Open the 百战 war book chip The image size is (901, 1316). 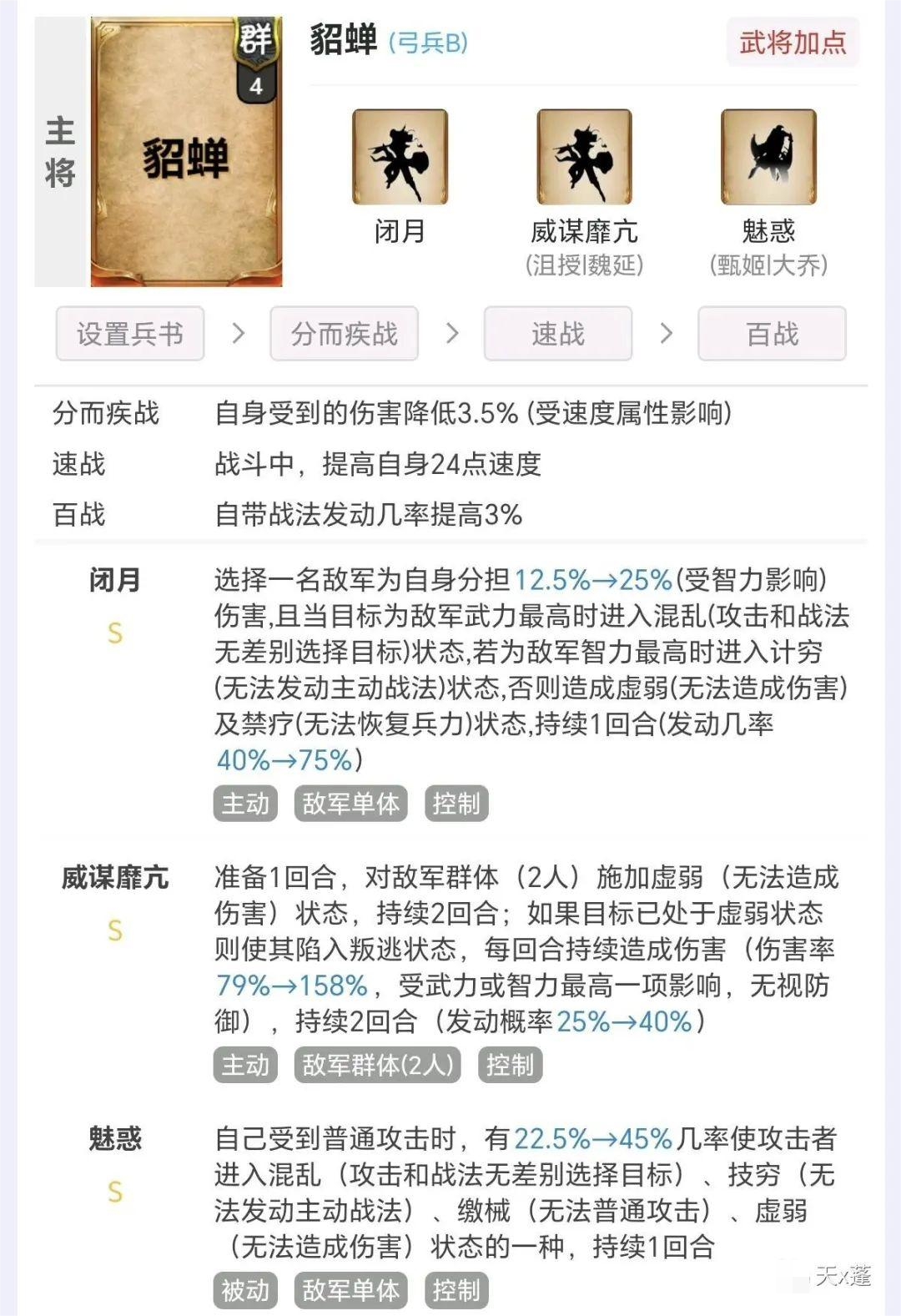click(772, 334)
